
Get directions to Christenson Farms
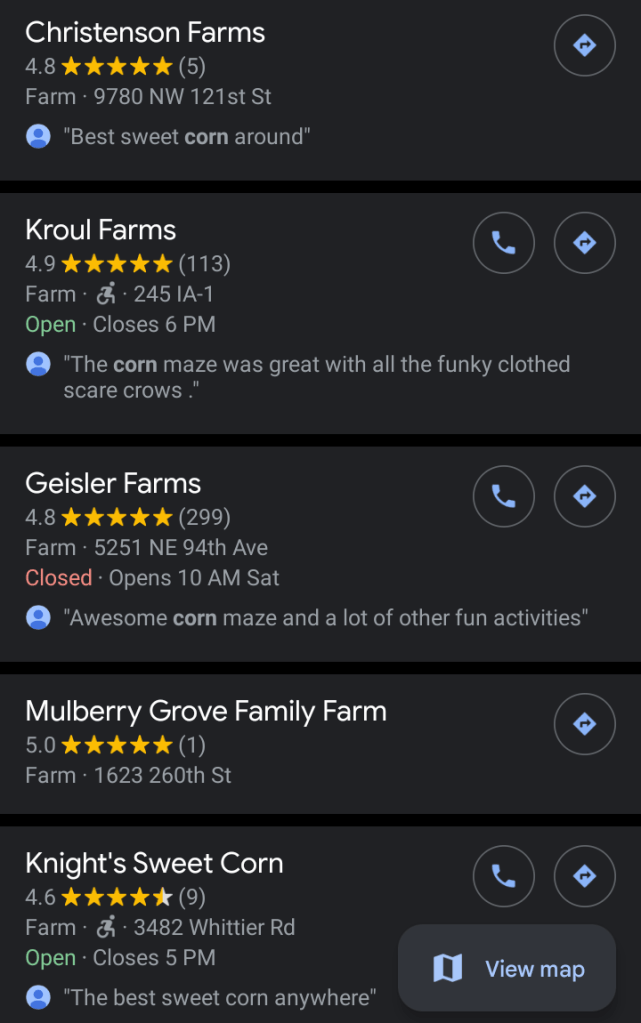pos(584,45)
